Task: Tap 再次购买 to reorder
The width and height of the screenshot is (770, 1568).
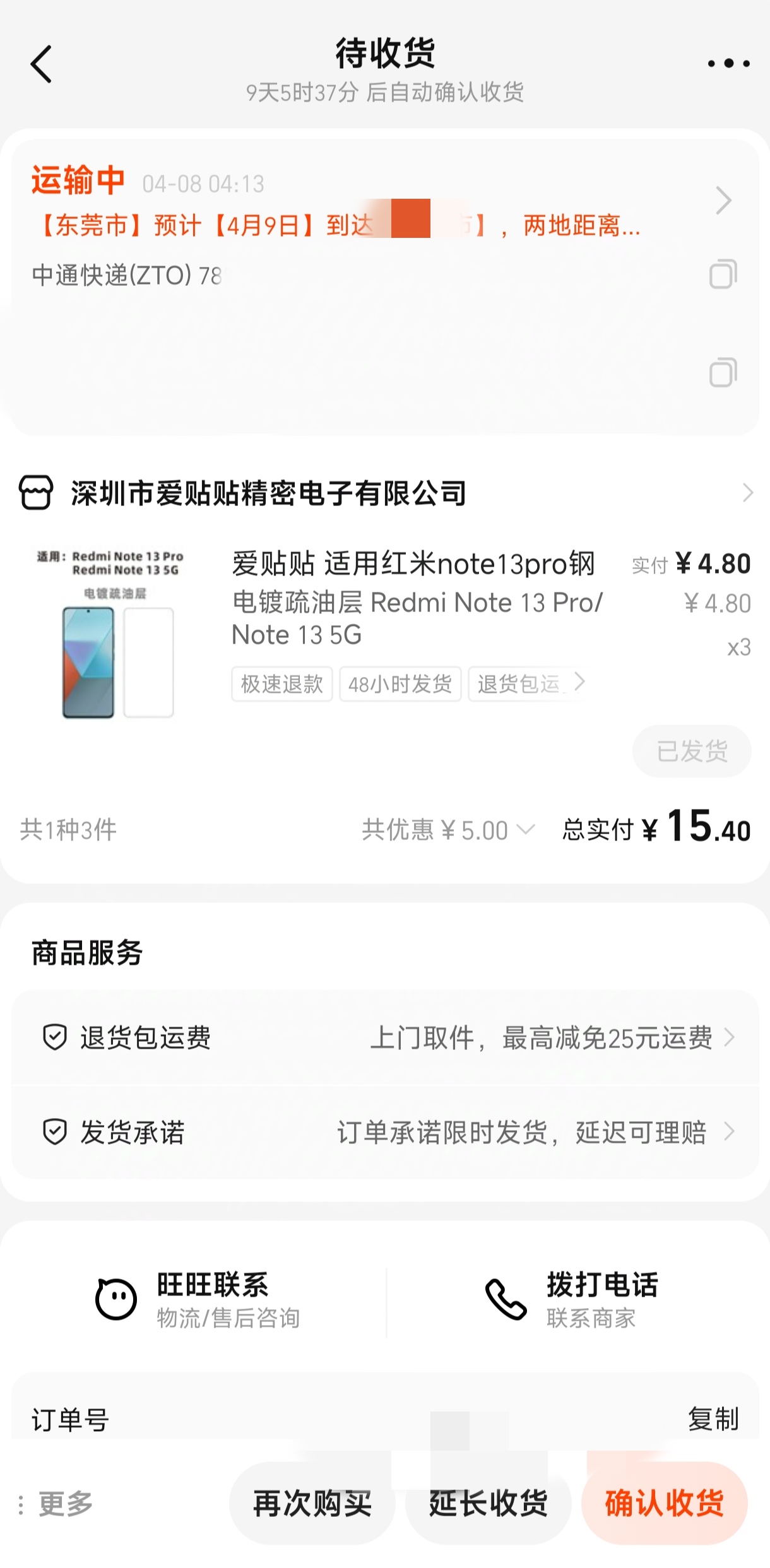Action: point(312,1504)
